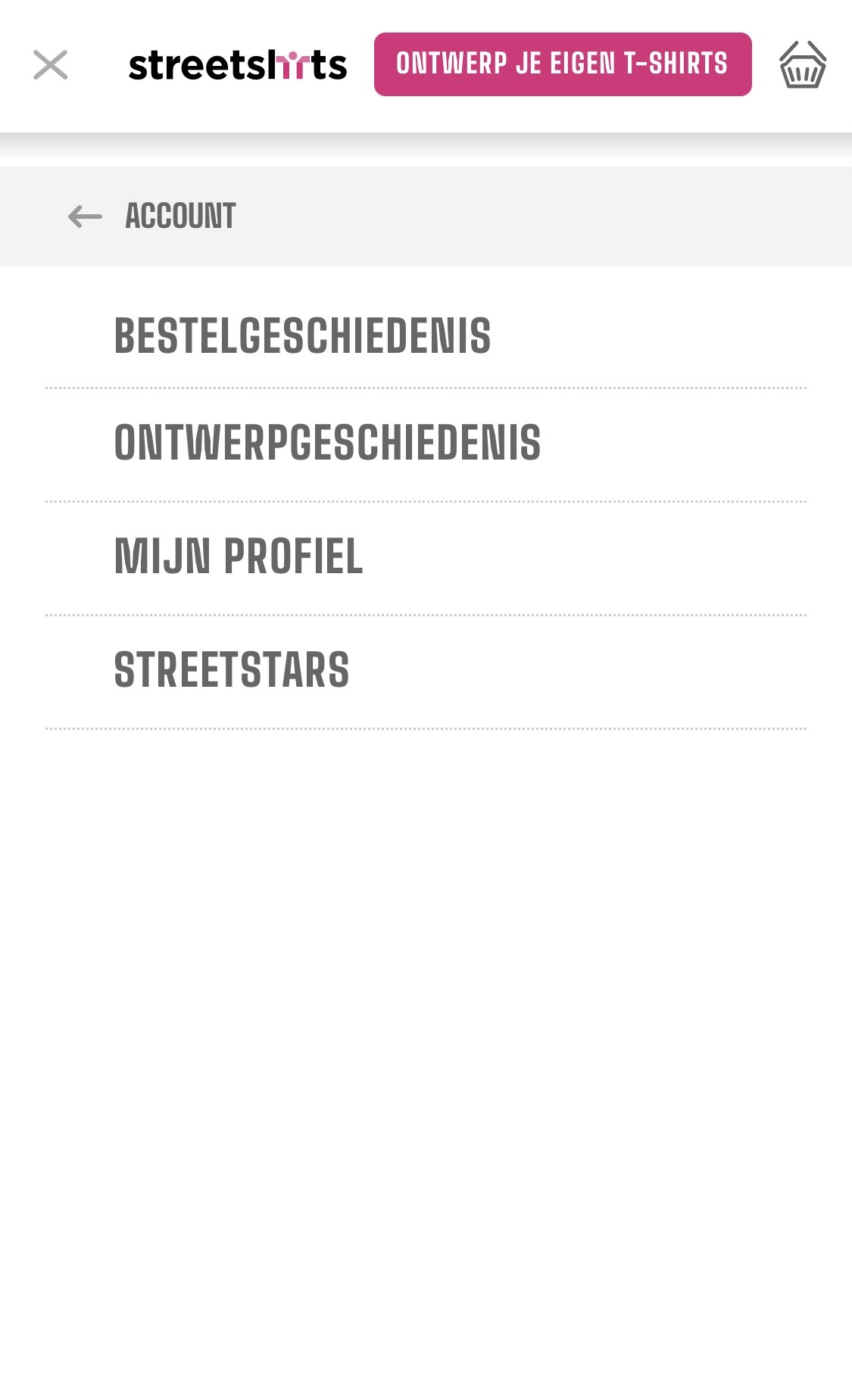Screen dimensions: 852x1400
Task: Tap Ontwerp je eigen T-shirts button
Action: [x=562, y=64]
